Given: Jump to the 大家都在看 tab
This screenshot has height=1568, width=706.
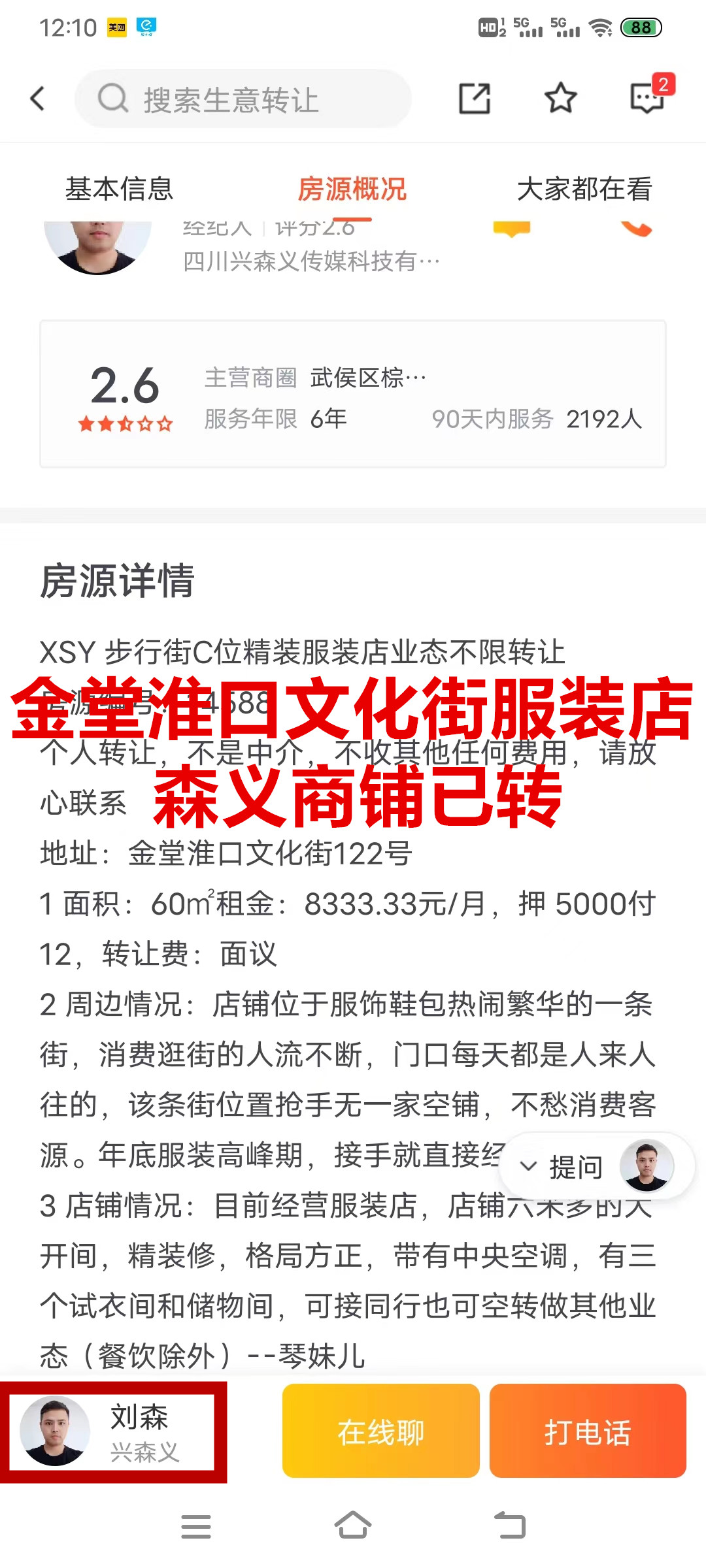Looking at the screenshot, I should pos(584,189).
